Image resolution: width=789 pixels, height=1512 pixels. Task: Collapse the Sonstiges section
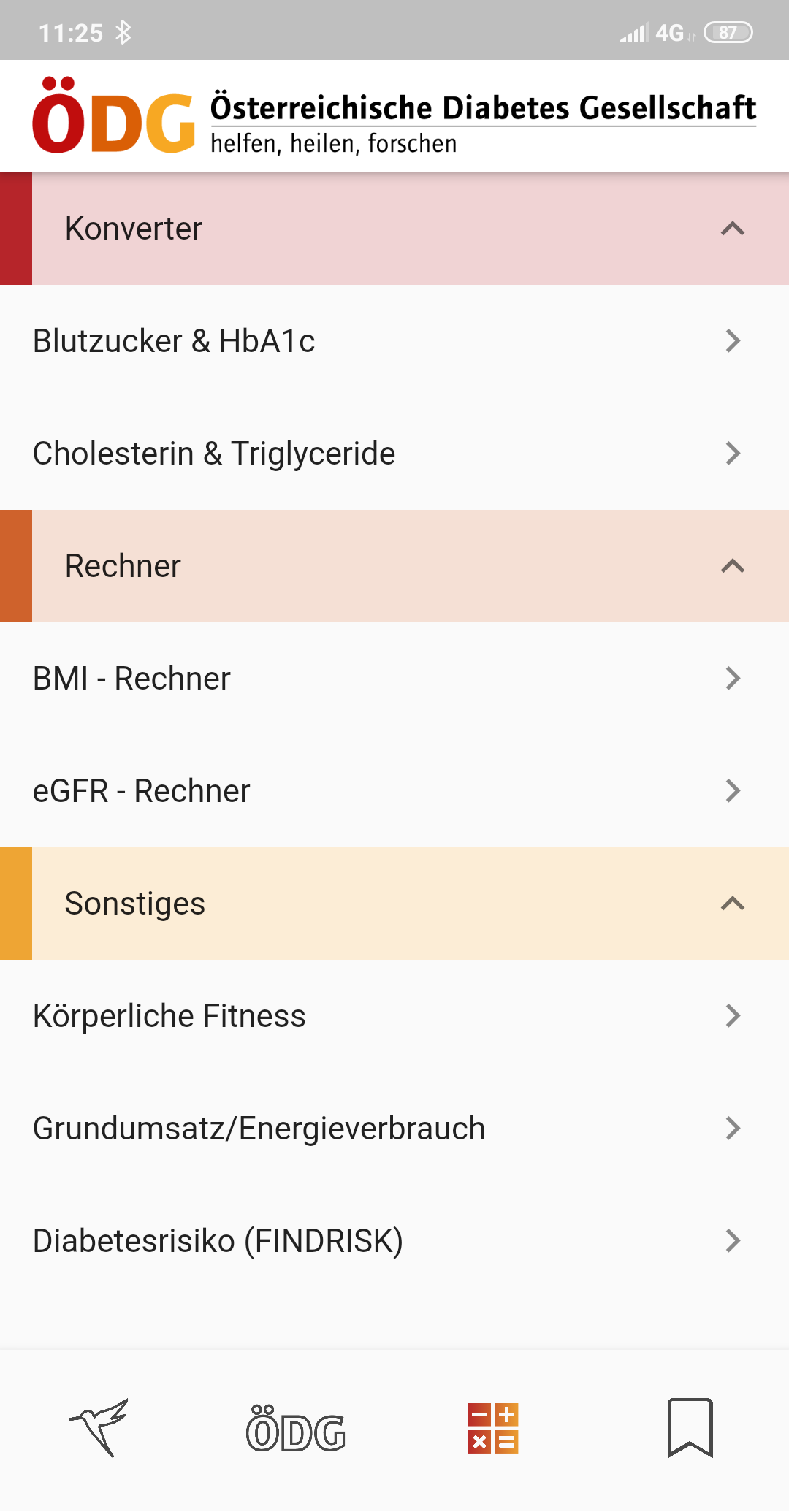732,904
